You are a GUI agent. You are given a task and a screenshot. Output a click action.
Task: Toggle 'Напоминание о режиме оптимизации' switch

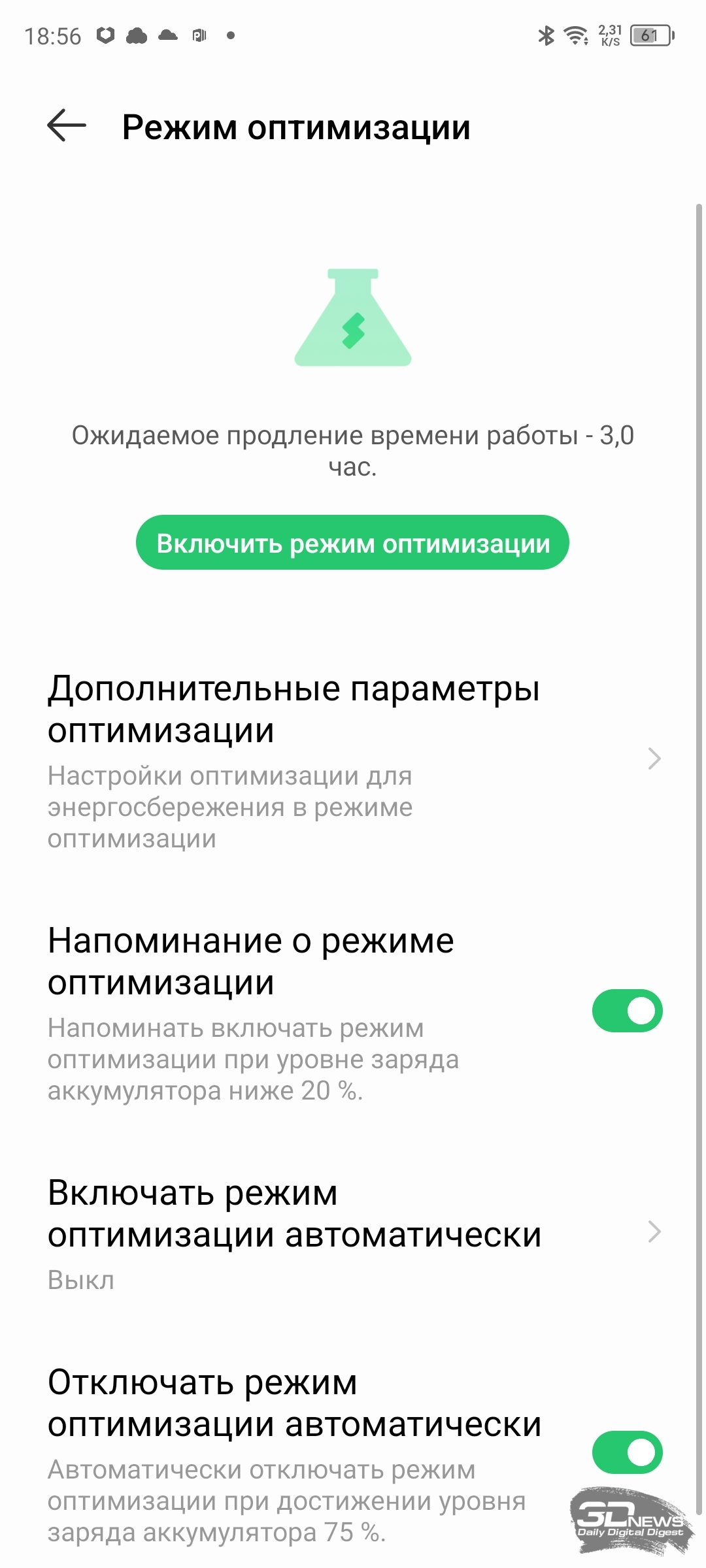[627, 1011]
